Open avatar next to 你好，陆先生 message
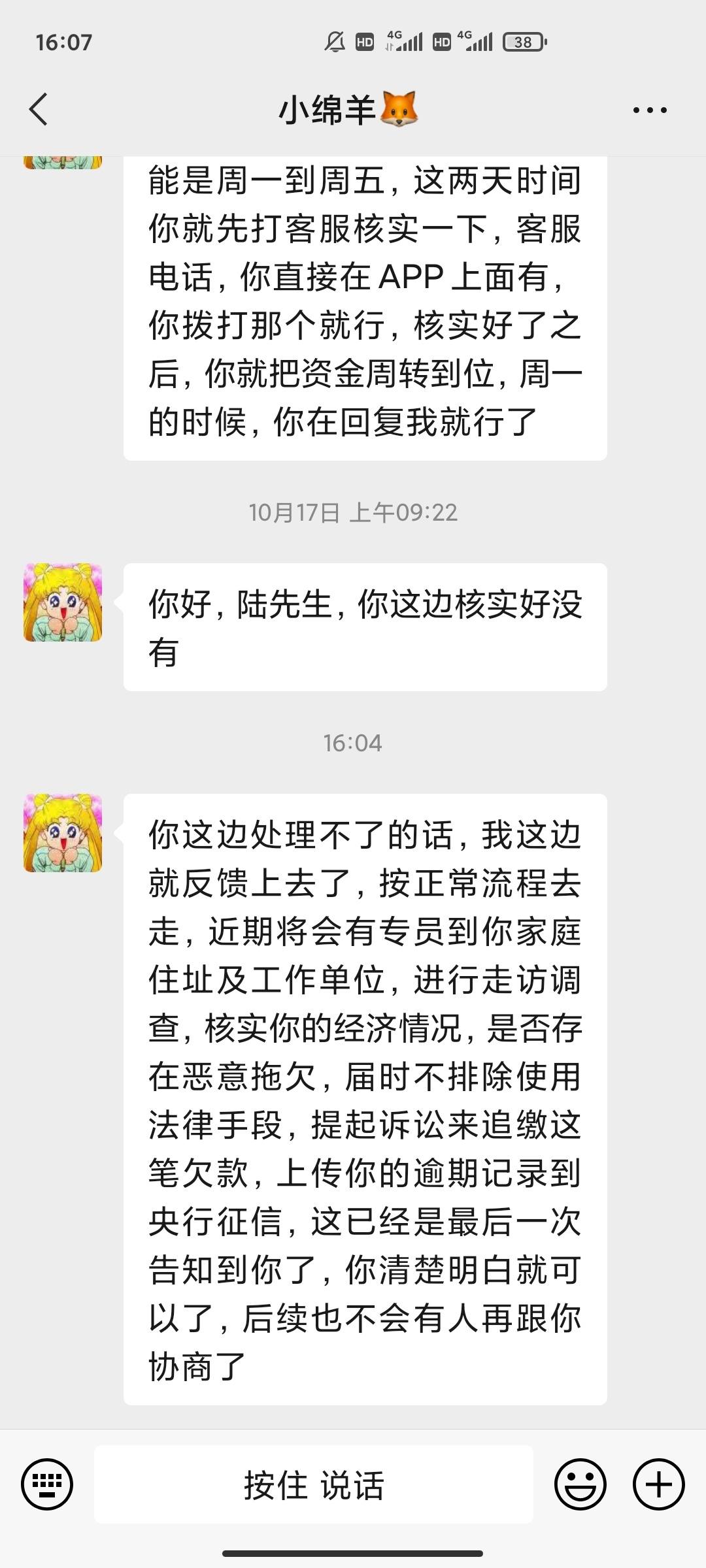 tap(63, 602)
